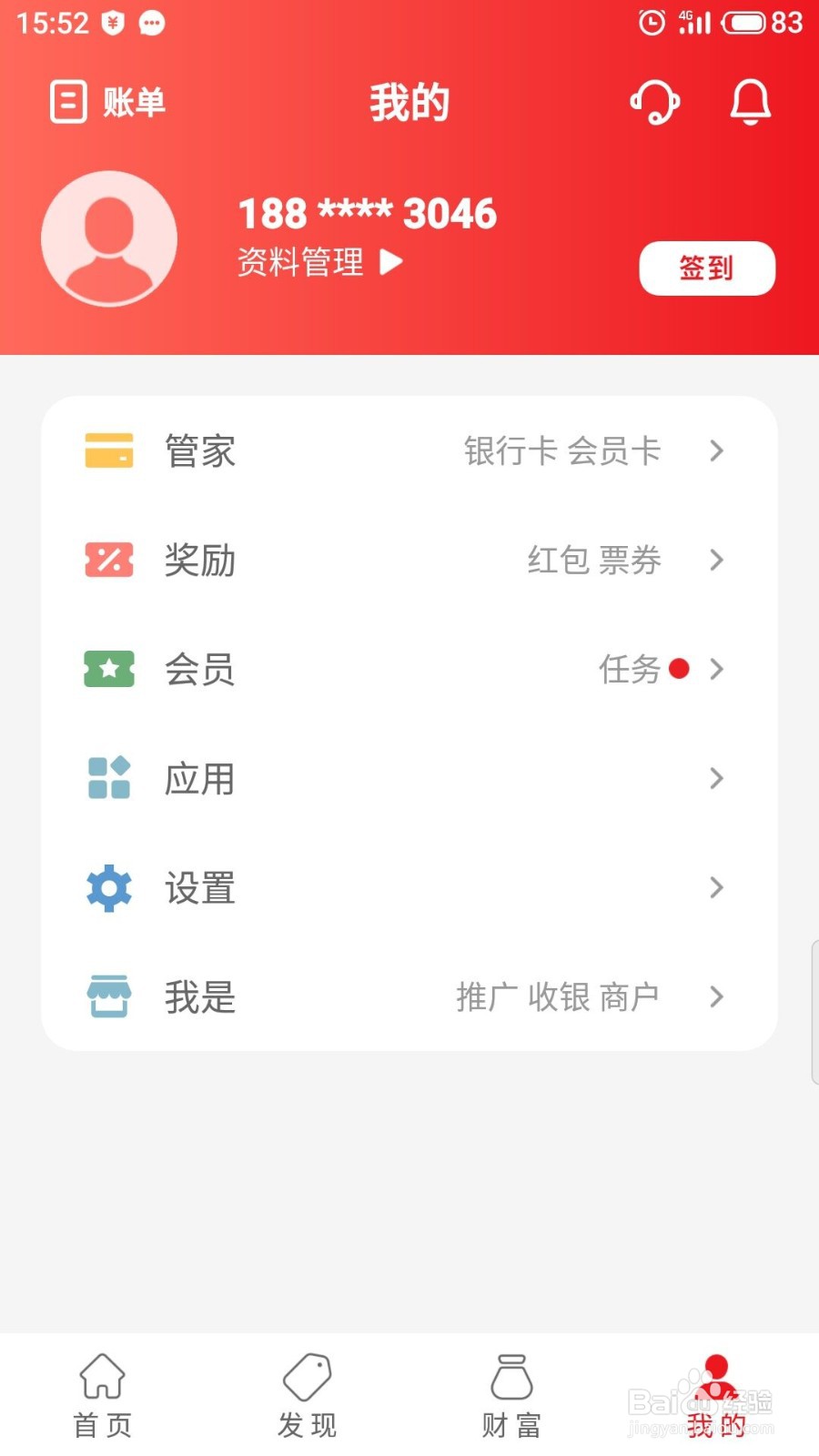Image resolution: width=819 pixels, height=1456 pixels.
Task: Open the 应用 apps grid icon
Action: (x=108, y=779)
